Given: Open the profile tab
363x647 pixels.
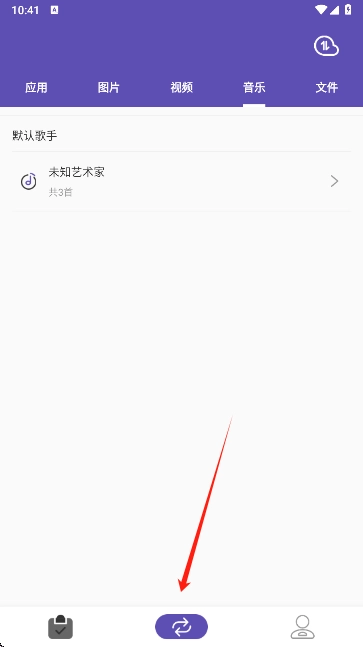Looking at the screenshot, I should coord(302,627).
